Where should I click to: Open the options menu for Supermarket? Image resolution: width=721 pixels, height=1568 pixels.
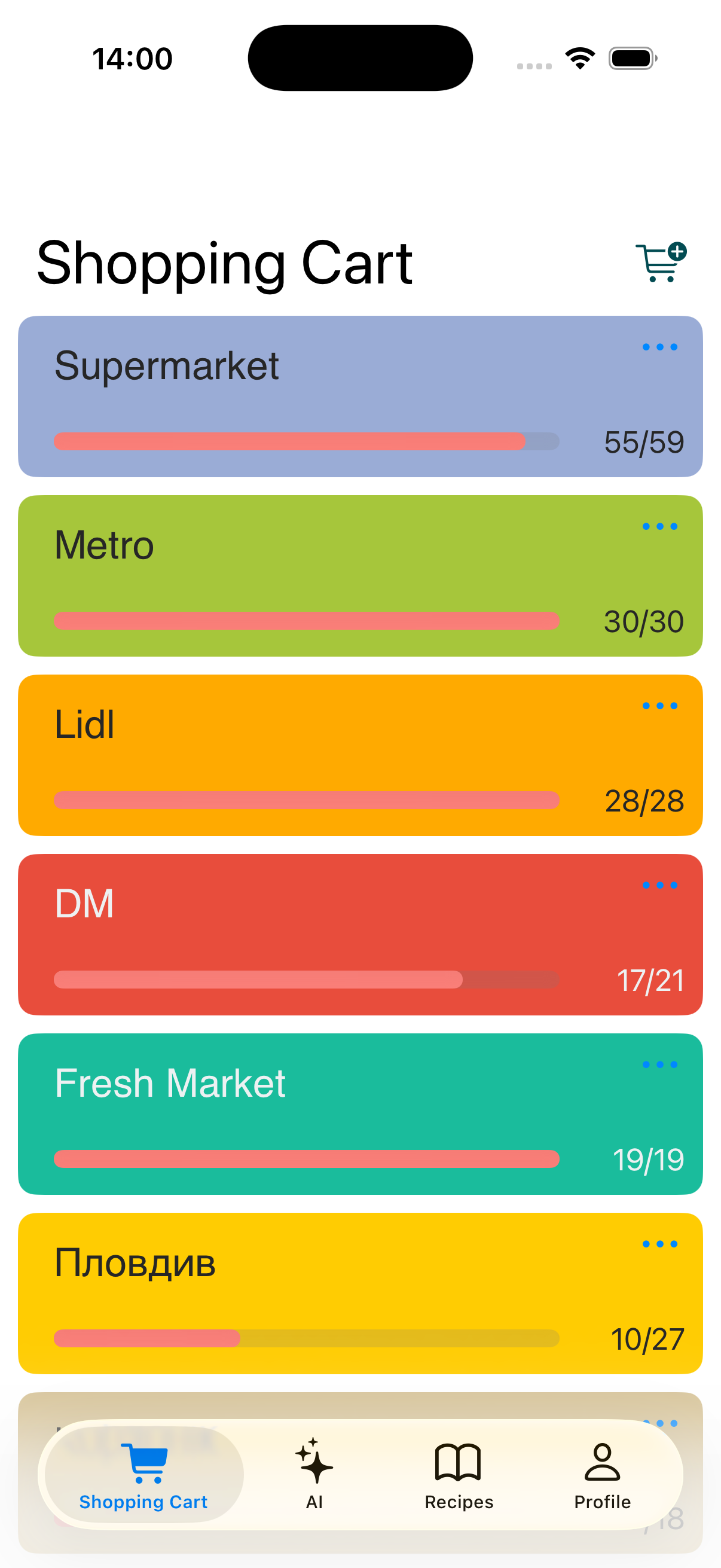click(659, 346)
